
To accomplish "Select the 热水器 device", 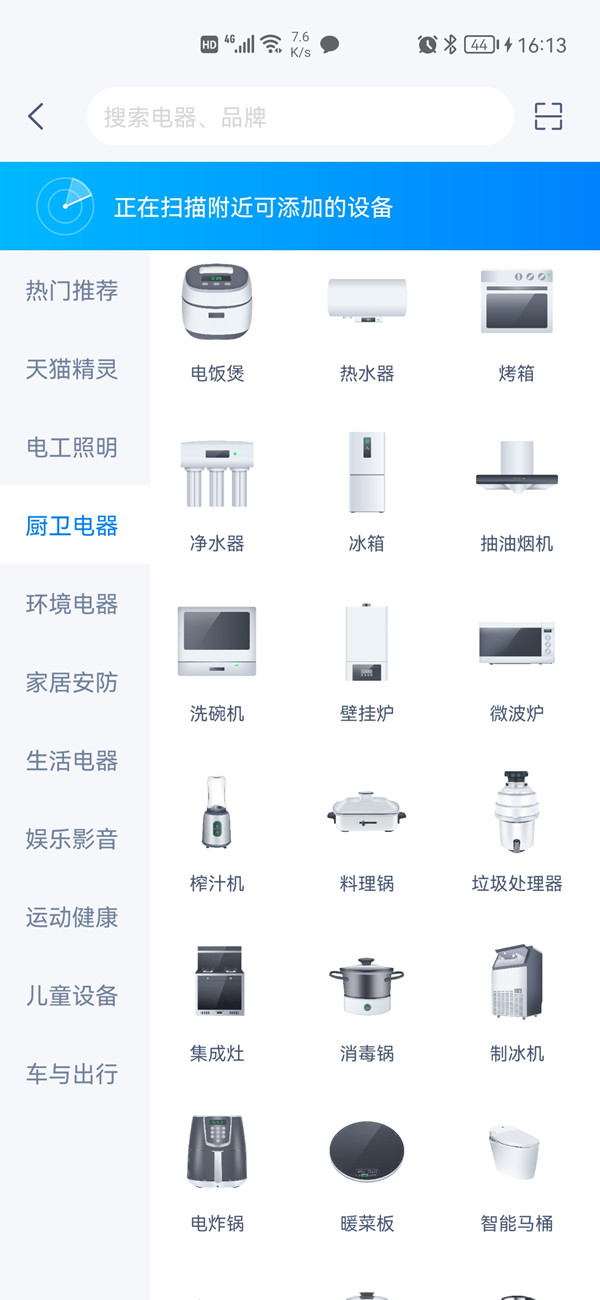I will [367, 320].
